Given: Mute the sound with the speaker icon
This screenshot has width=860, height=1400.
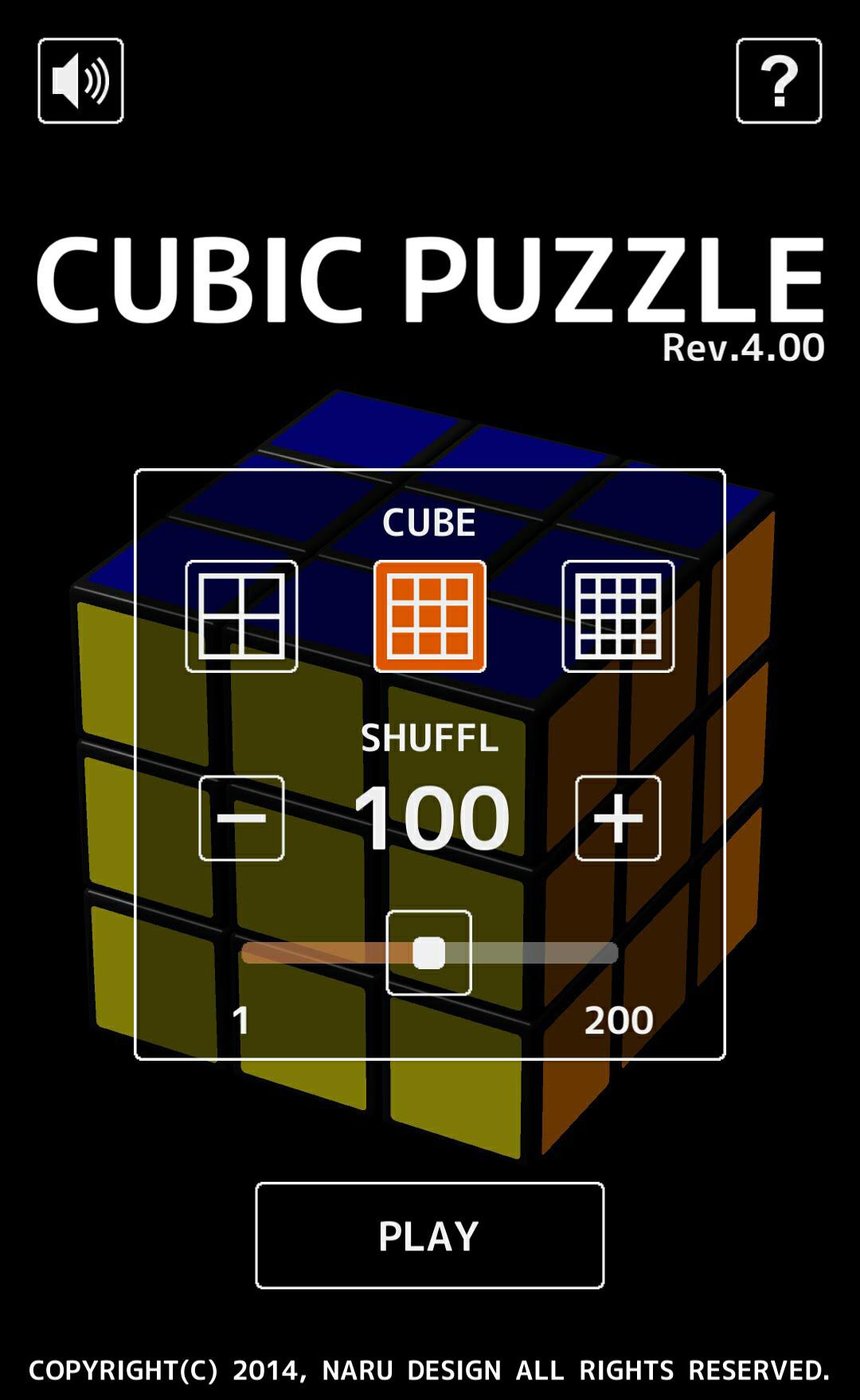Looking at the screenshot, I should click(x=80, y=80).
